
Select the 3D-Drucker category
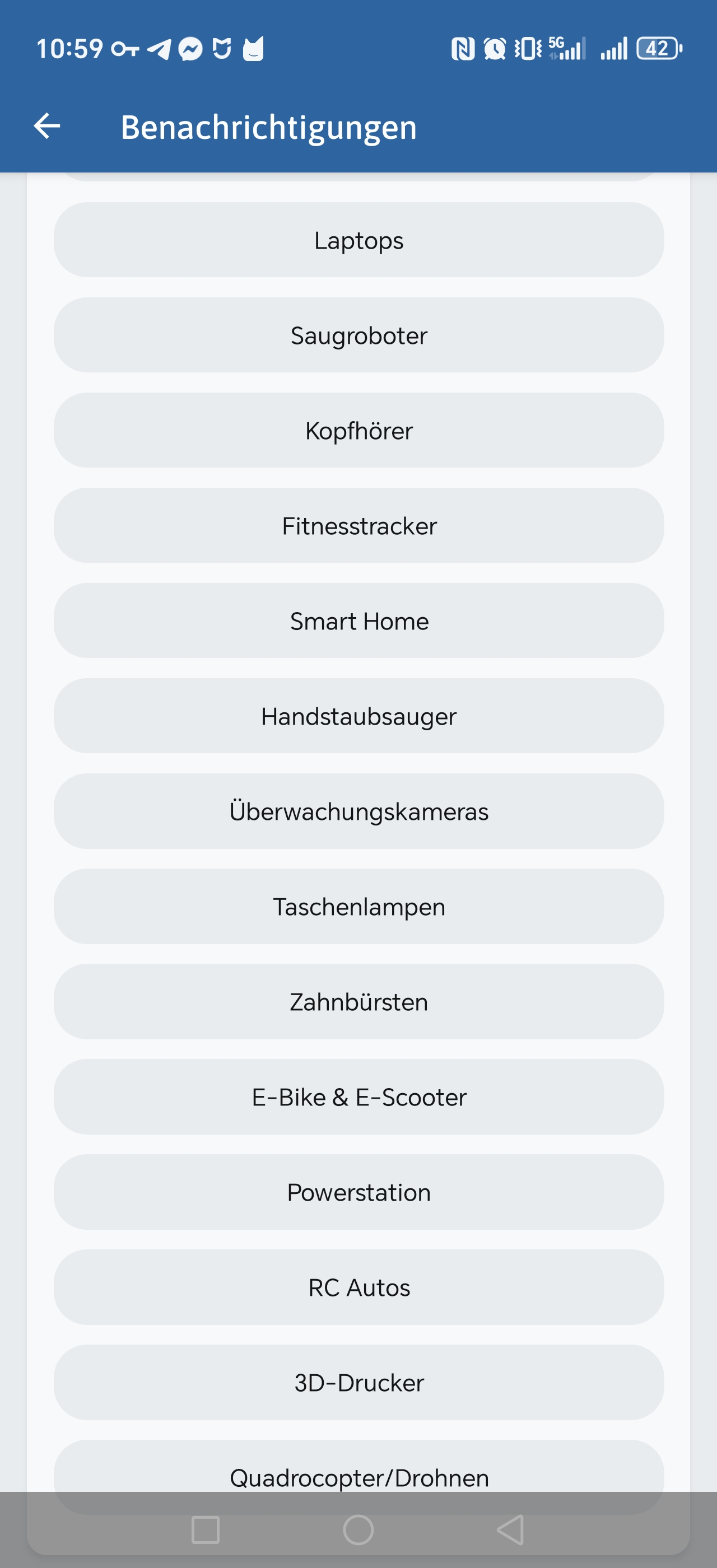pos(358,1383)
